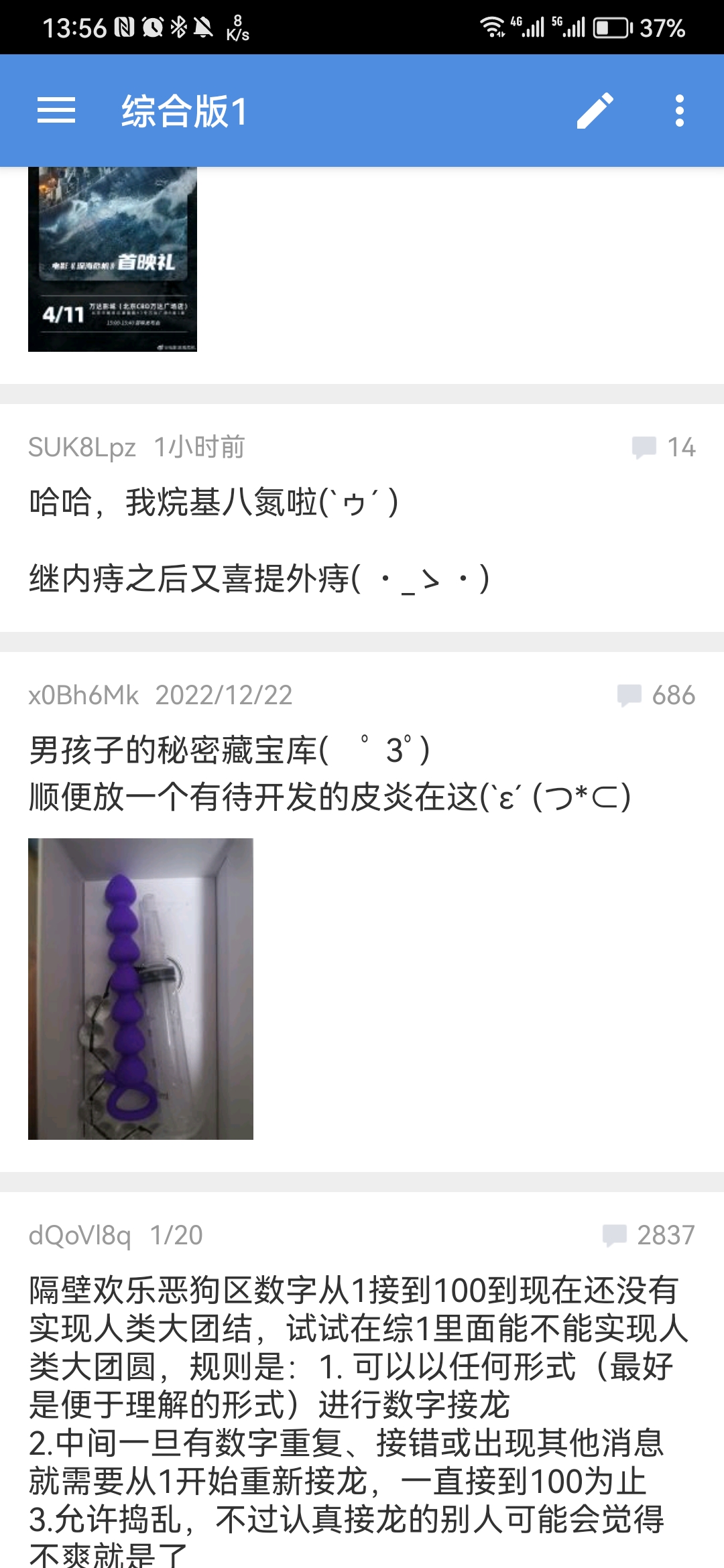724x1568 pixels.
Task: Open the movie premiere poster image
Action: coord(113,259)
